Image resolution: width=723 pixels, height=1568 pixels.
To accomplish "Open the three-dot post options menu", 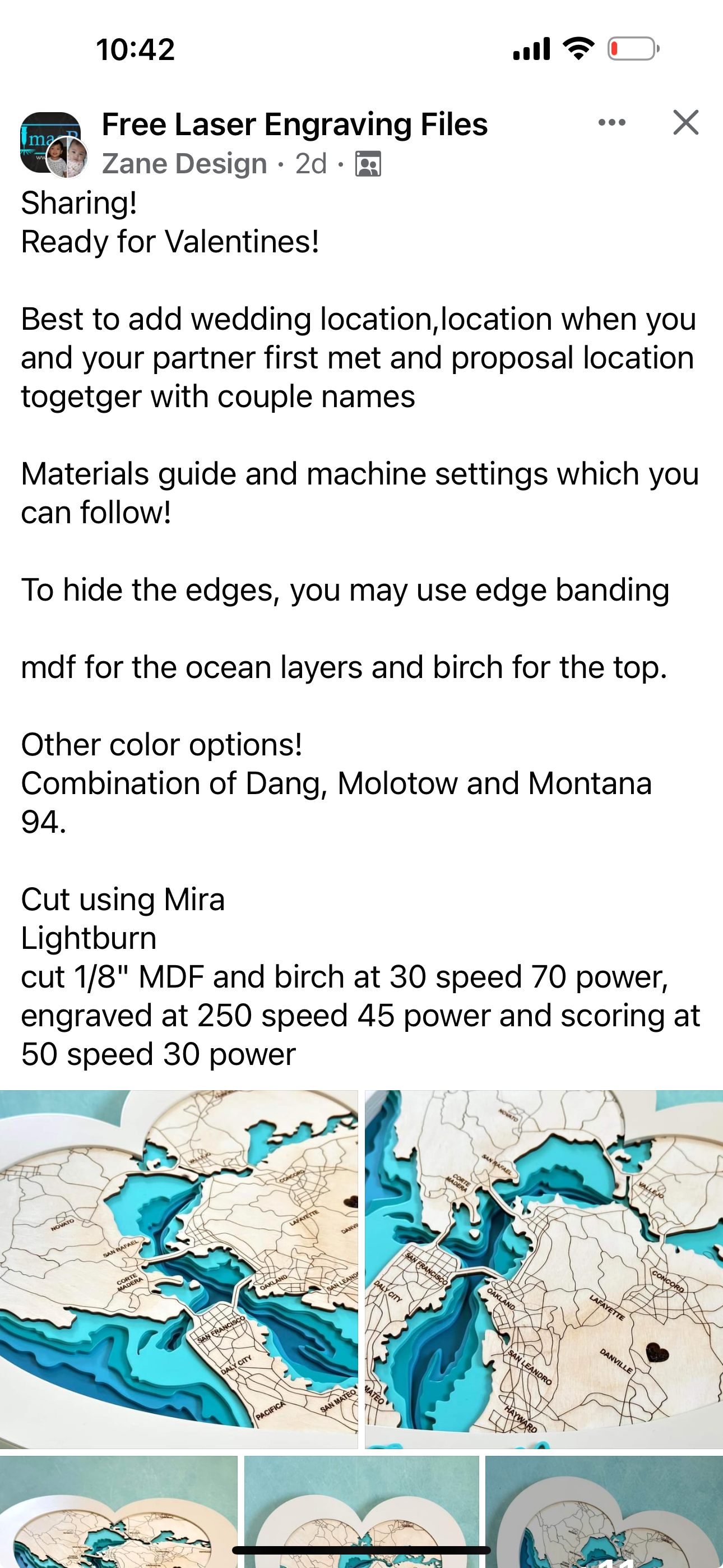I will 611,122.
